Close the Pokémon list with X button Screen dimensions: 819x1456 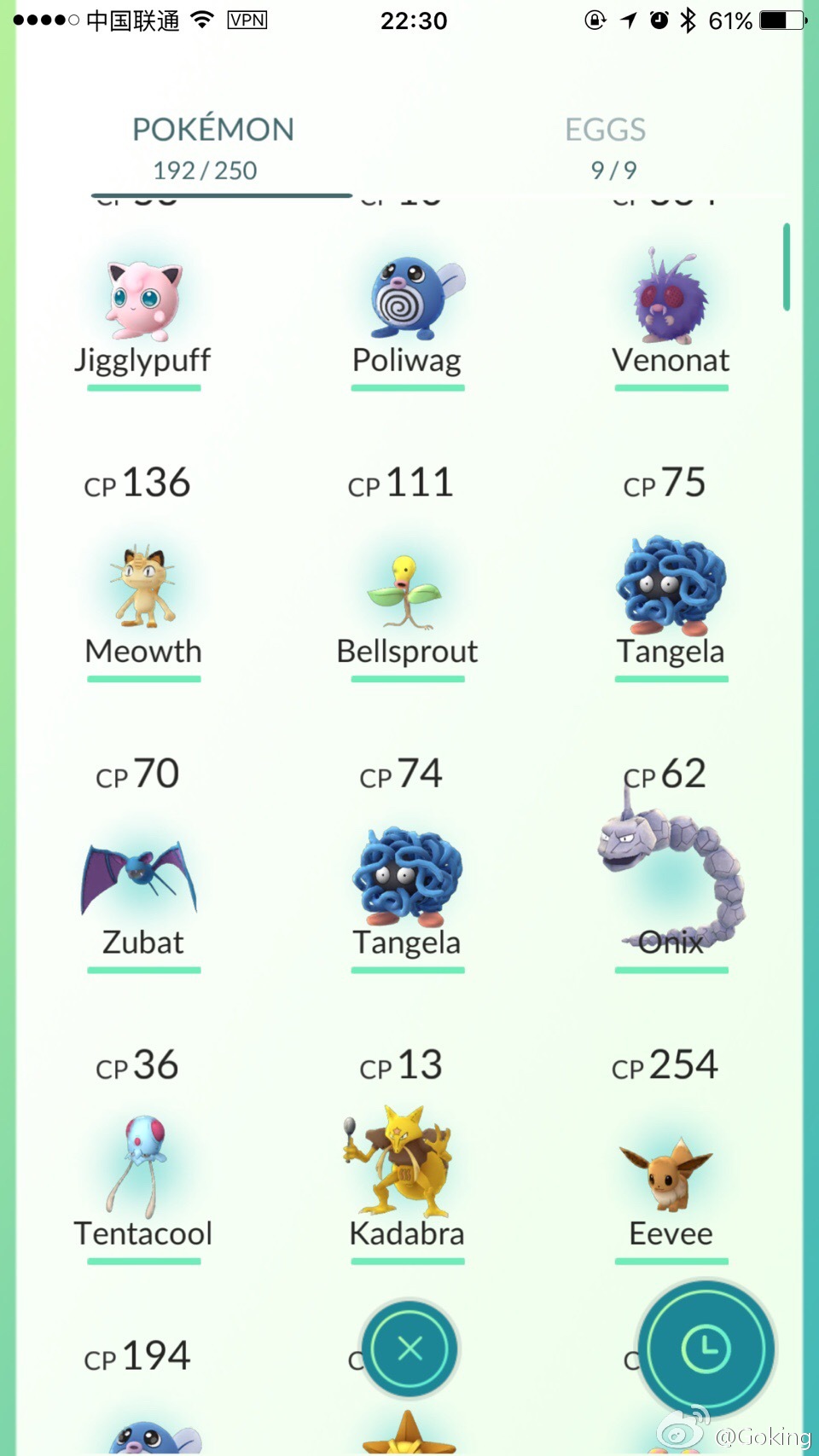(x=409, y=1349)
